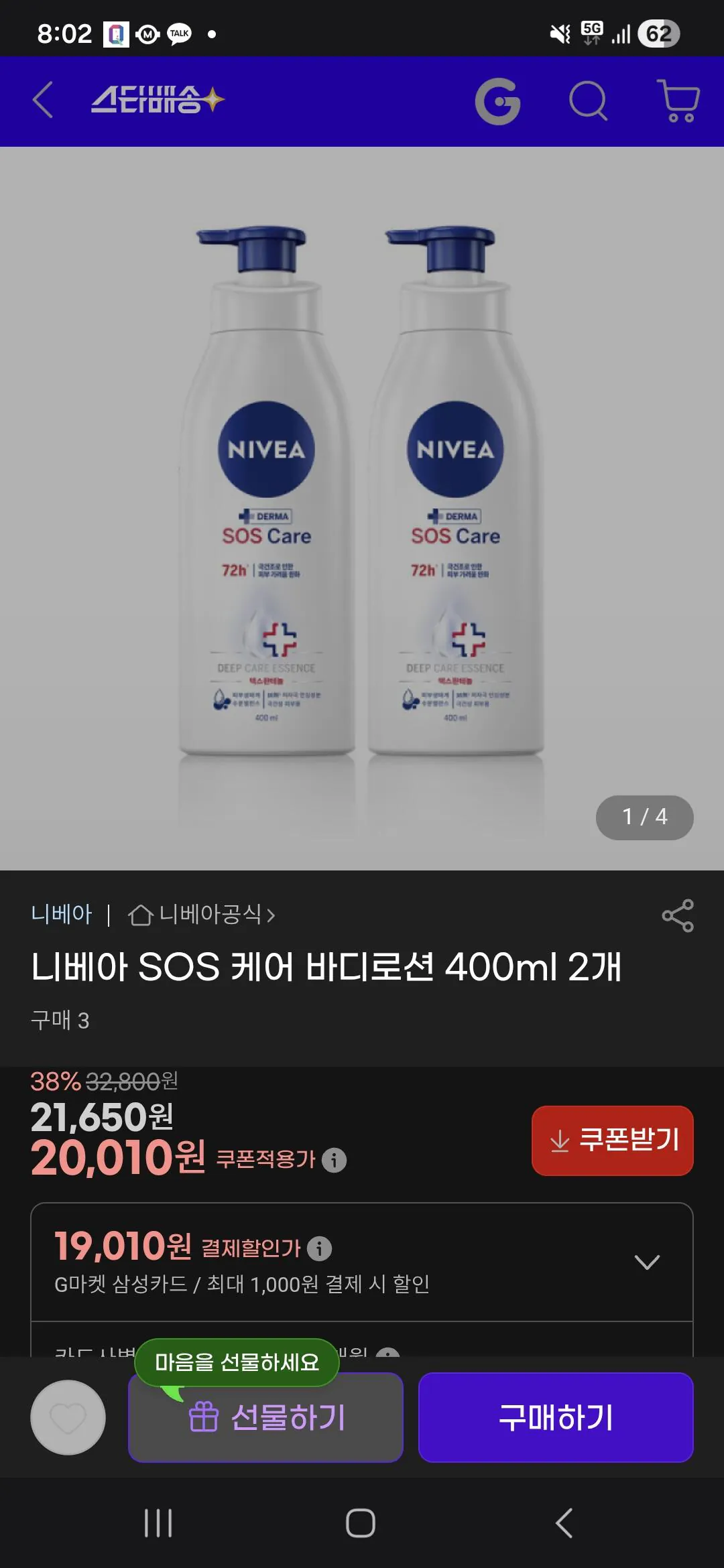Open 니베아공식 store via its chevron
The width and height of the screenshot is (724, 1568).
point(271,915)
